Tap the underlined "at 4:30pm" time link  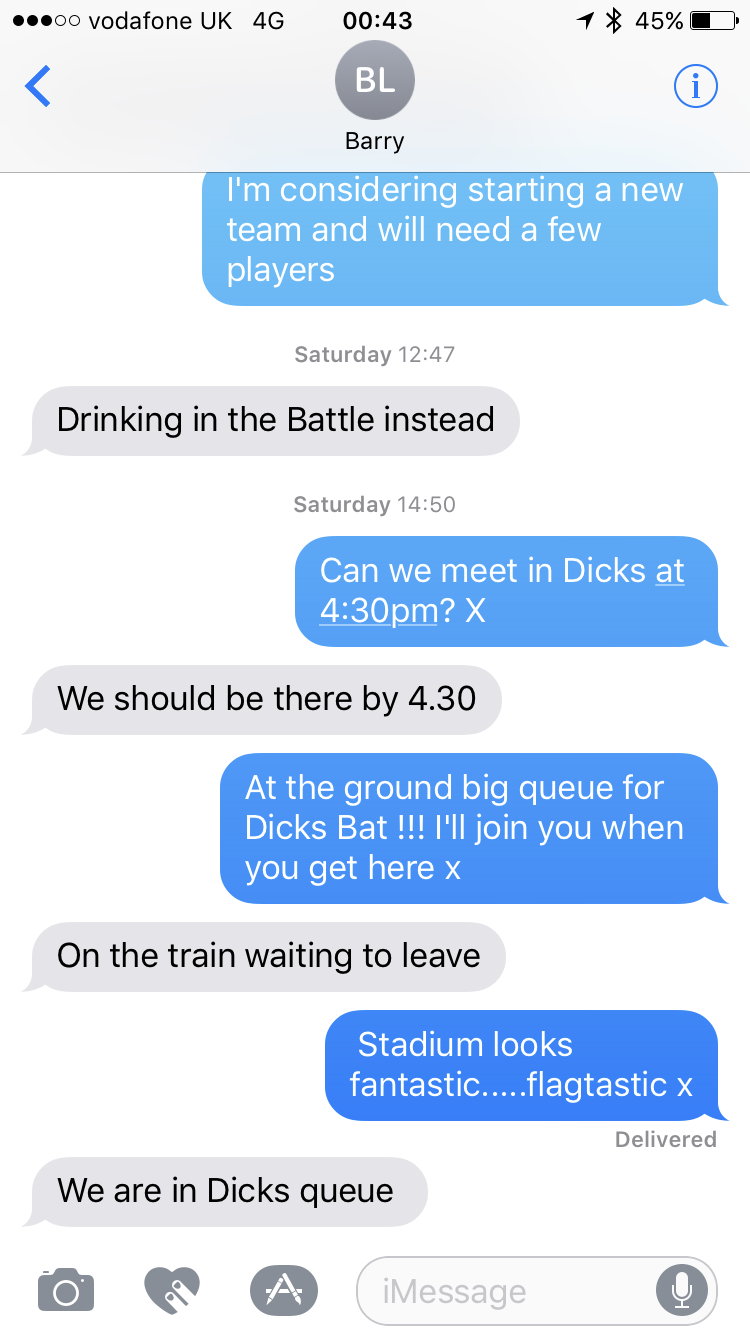(x=502, y=590)
